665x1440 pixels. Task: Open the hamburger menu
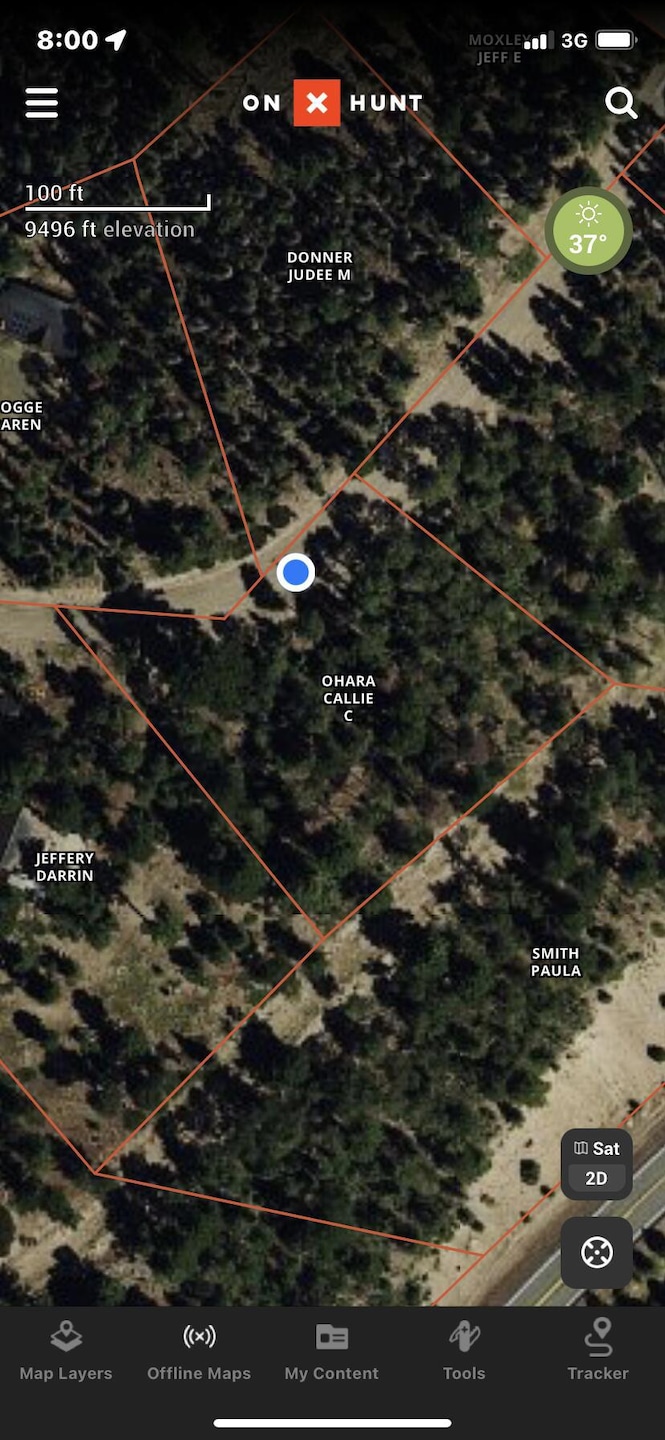tap(42, 103)
